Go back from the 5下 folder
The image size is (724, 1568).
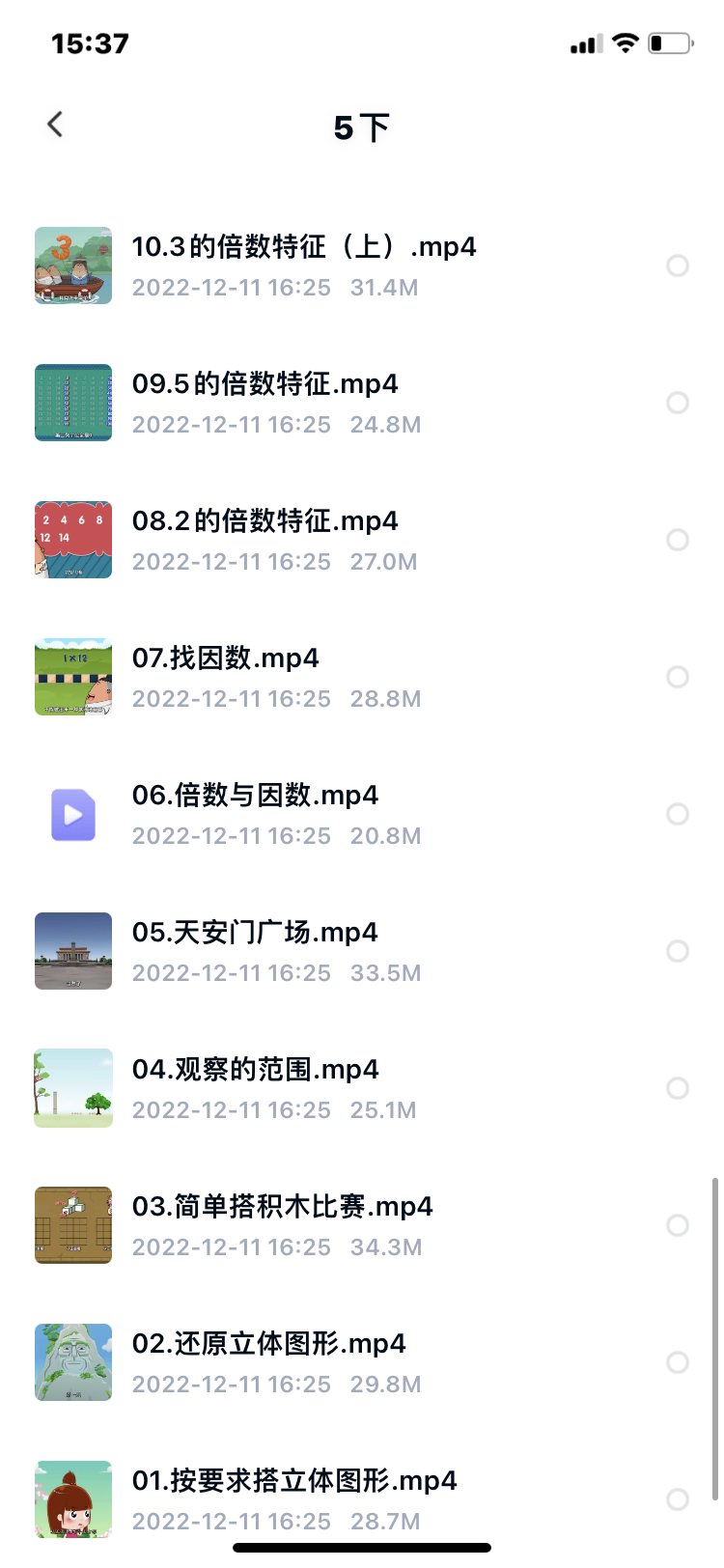(55, 125)
